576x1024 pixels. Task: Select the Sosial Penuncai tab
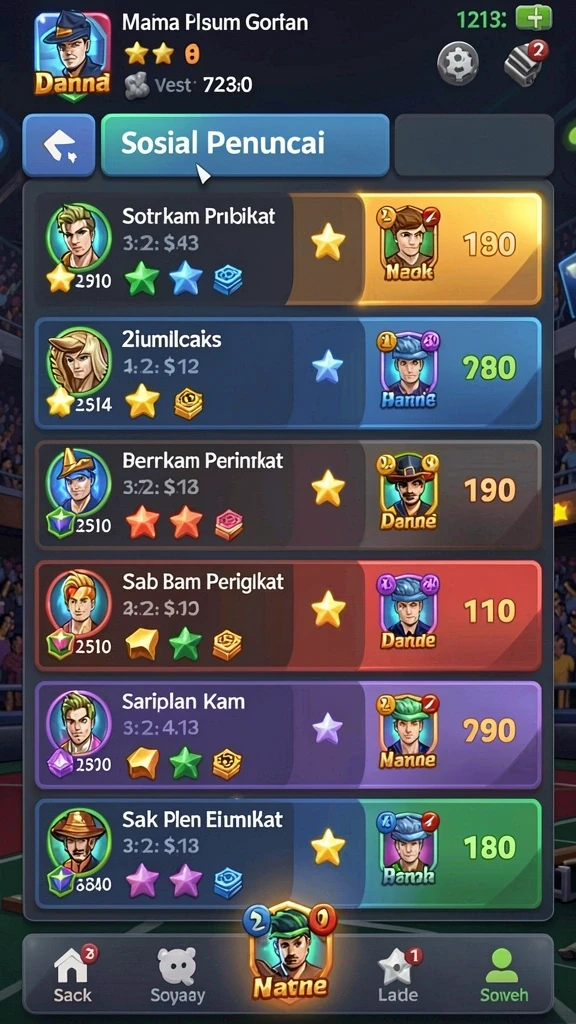[245, 145]
